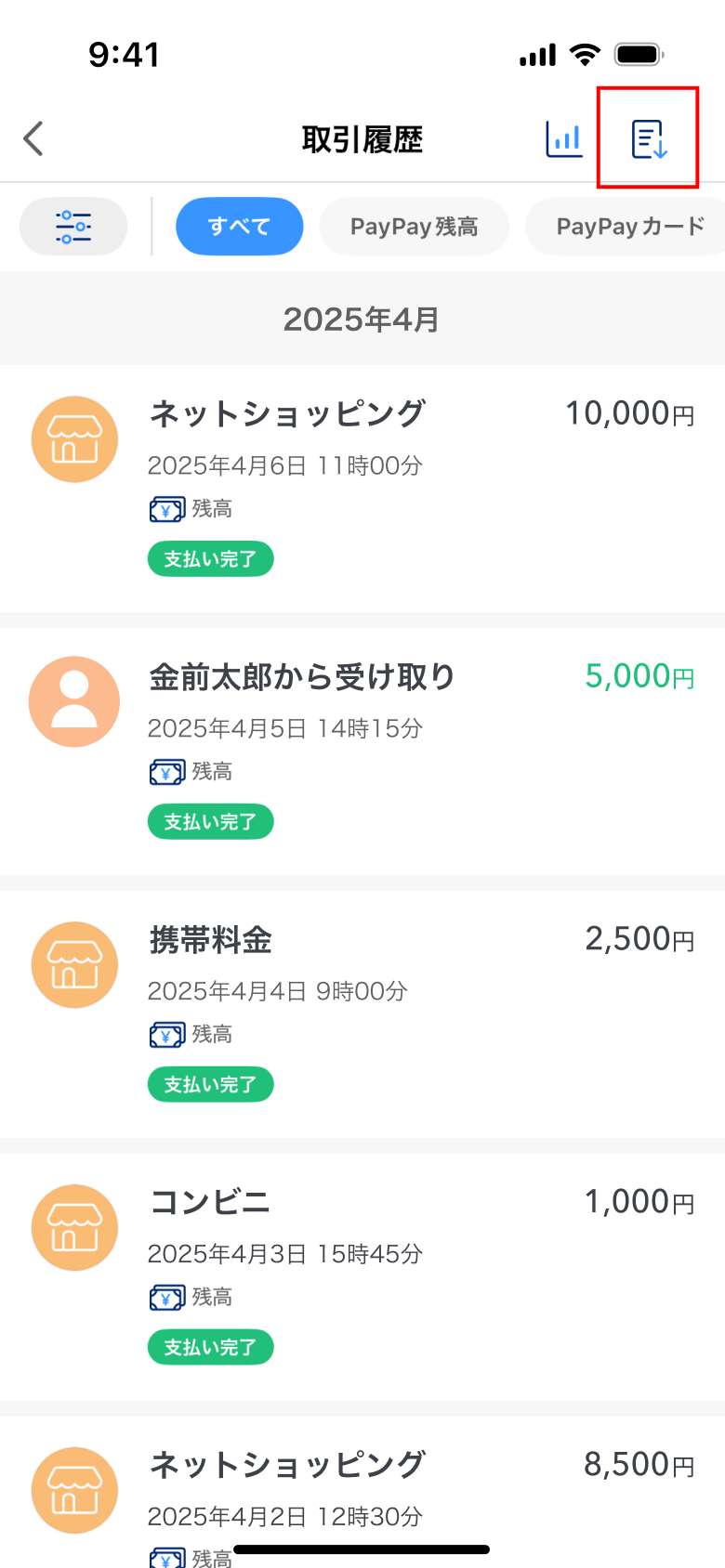Open the 10,000円 ネットショッピング transaction
The width and height of the screenshot is (725, 1568).
[362, 489]
